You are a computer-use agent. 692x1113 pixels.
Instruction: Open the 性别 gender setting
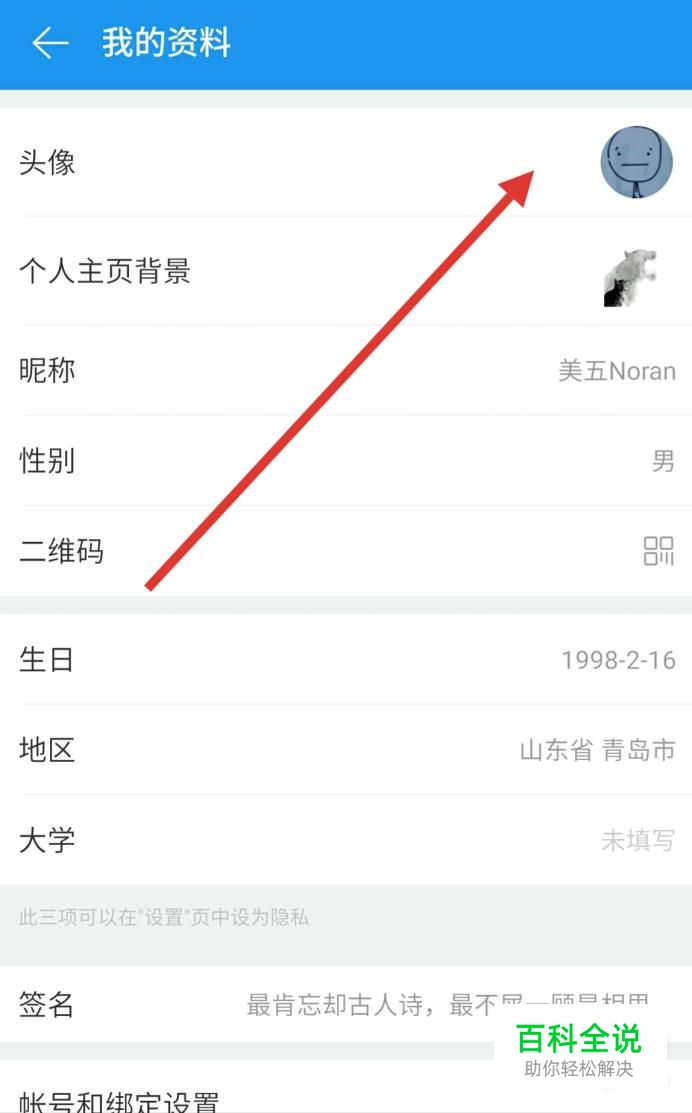346,461
